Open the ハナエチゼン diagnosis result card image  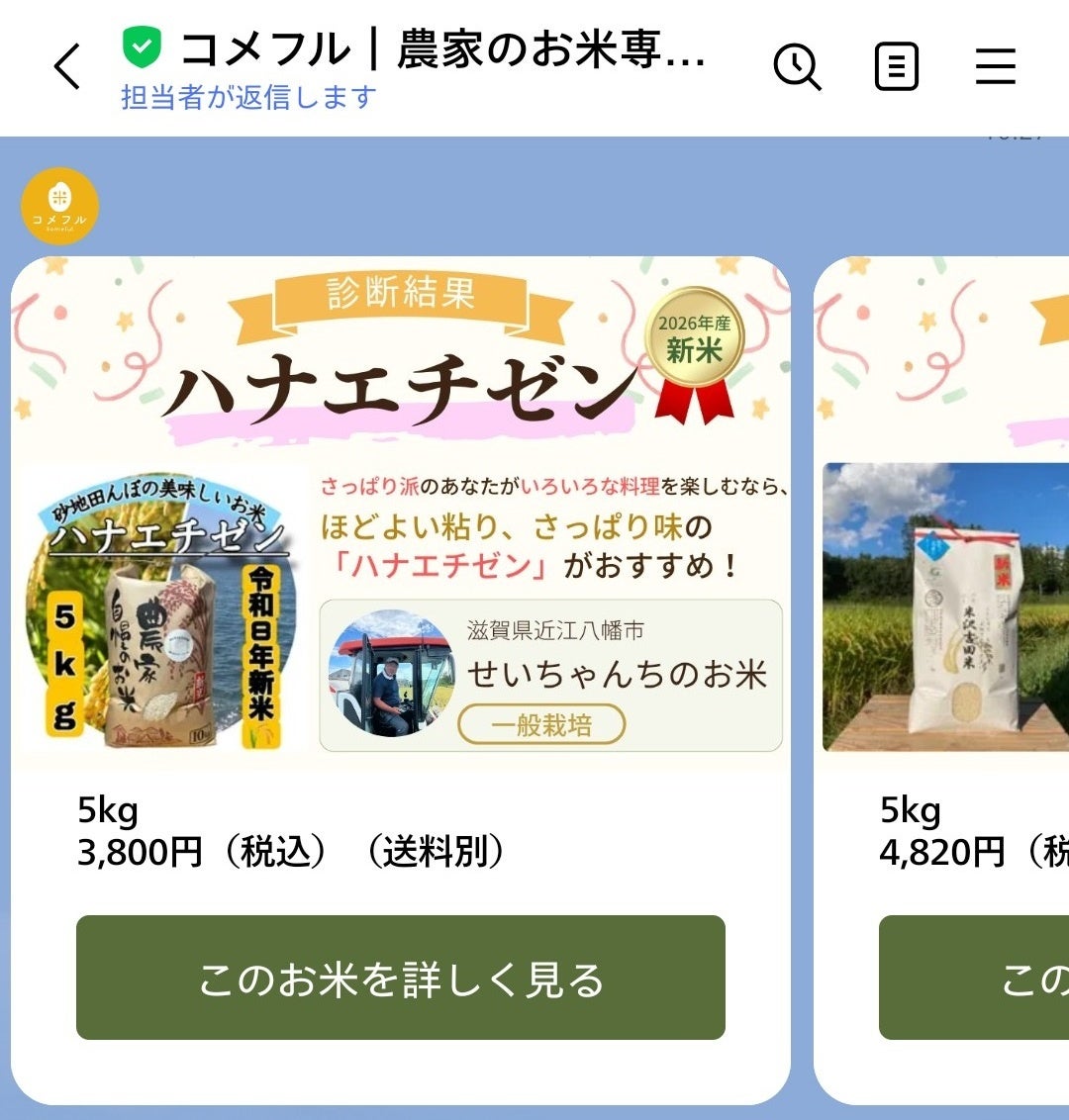coord(401,513)
